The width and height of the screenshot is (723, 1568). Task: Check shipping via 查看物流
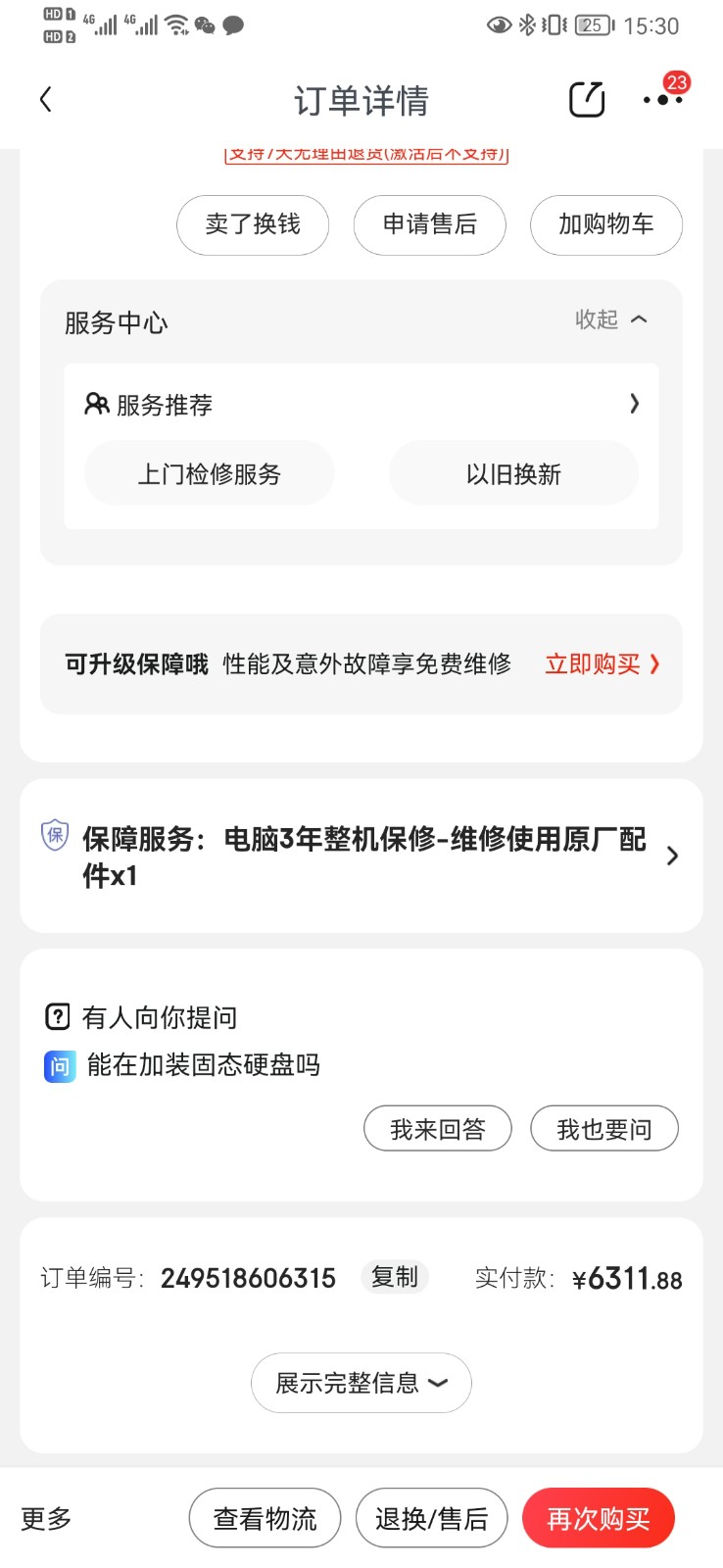tap(265, 1518)
